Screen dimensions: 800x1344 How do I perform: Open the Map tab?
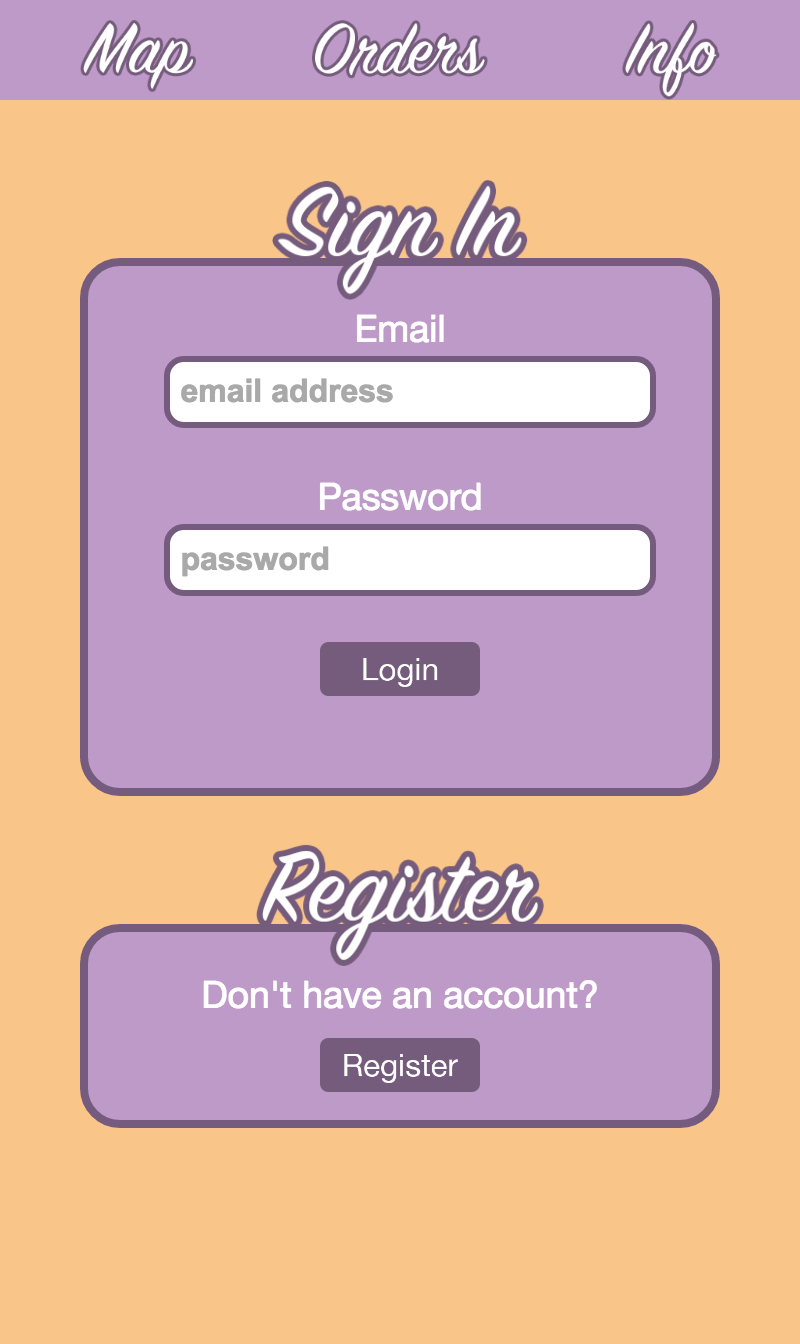point(137,52)
